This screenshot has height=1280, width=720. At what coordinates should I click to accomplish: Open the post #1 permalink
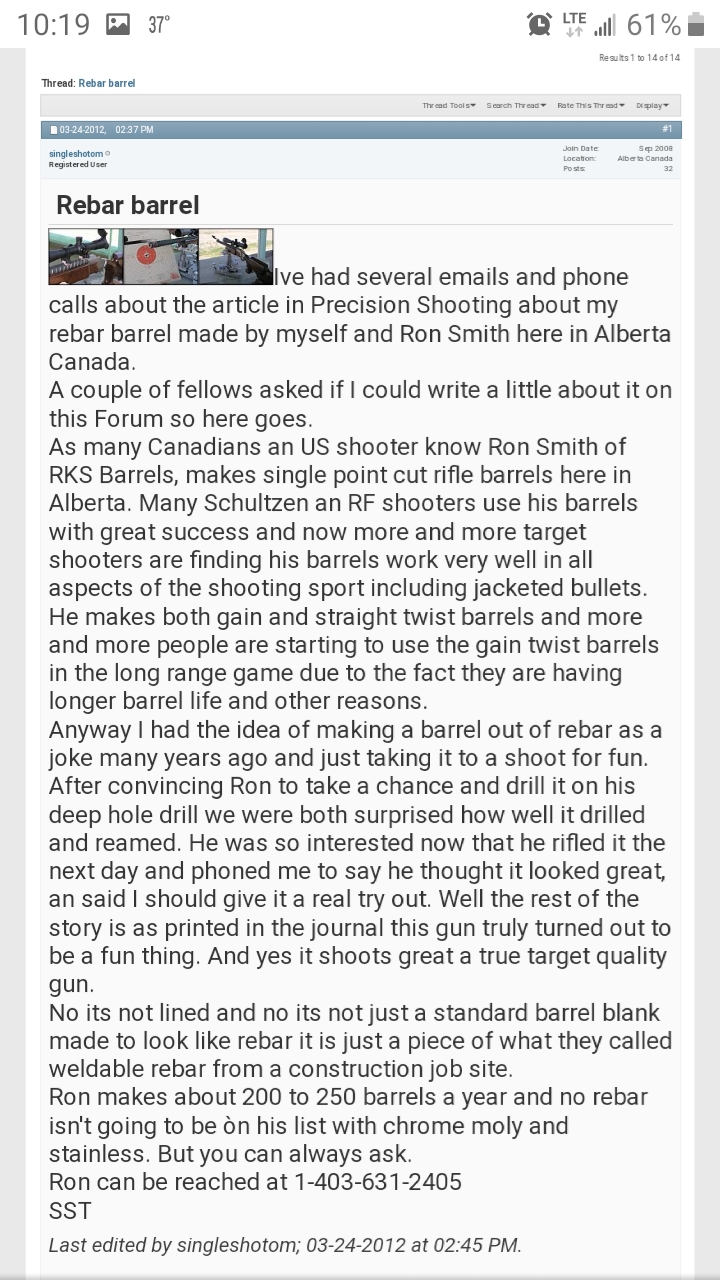[x=667, y=129]
